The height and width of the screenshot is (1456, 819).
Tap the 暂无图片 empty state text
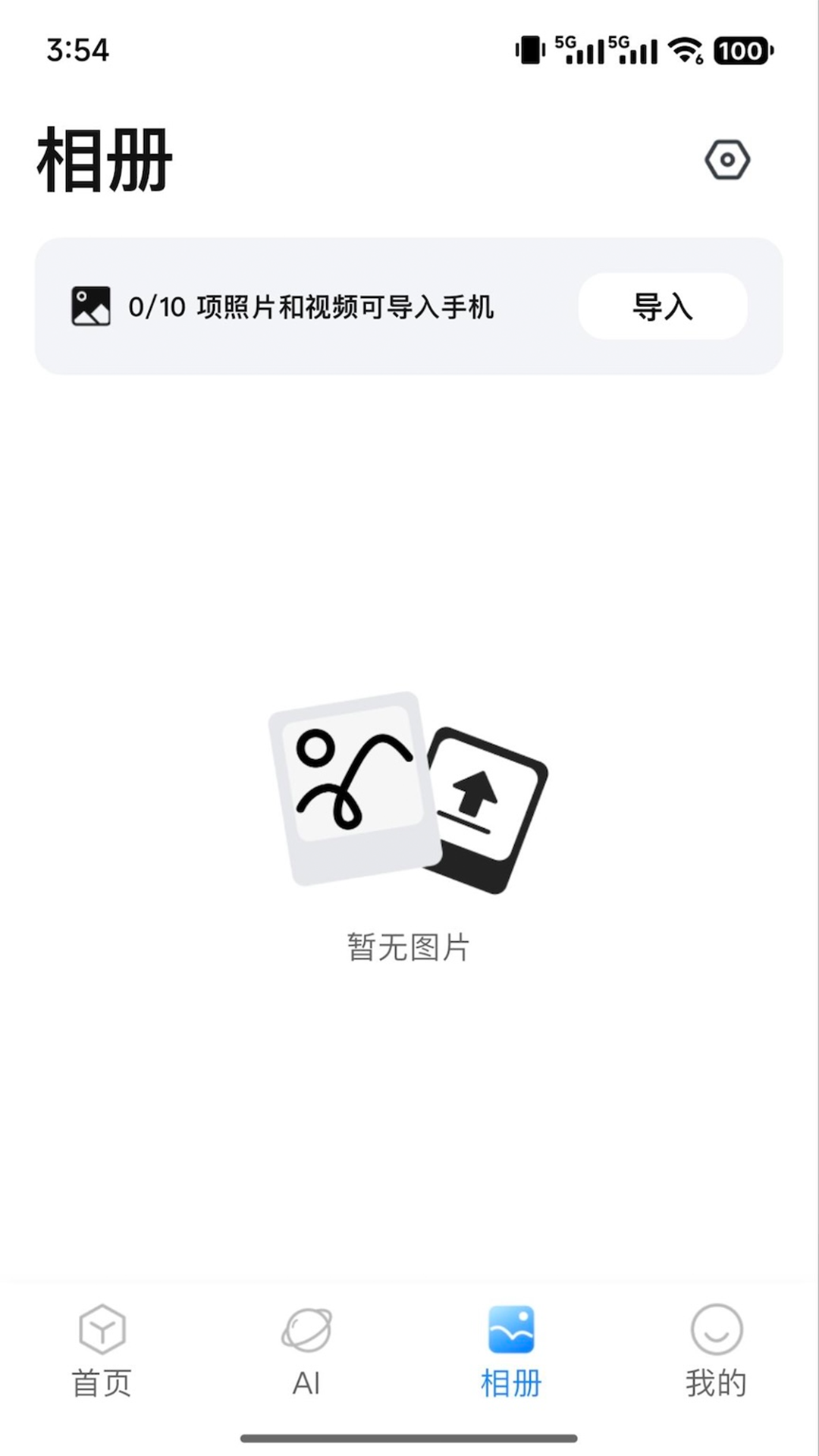[x=408, y=948]
